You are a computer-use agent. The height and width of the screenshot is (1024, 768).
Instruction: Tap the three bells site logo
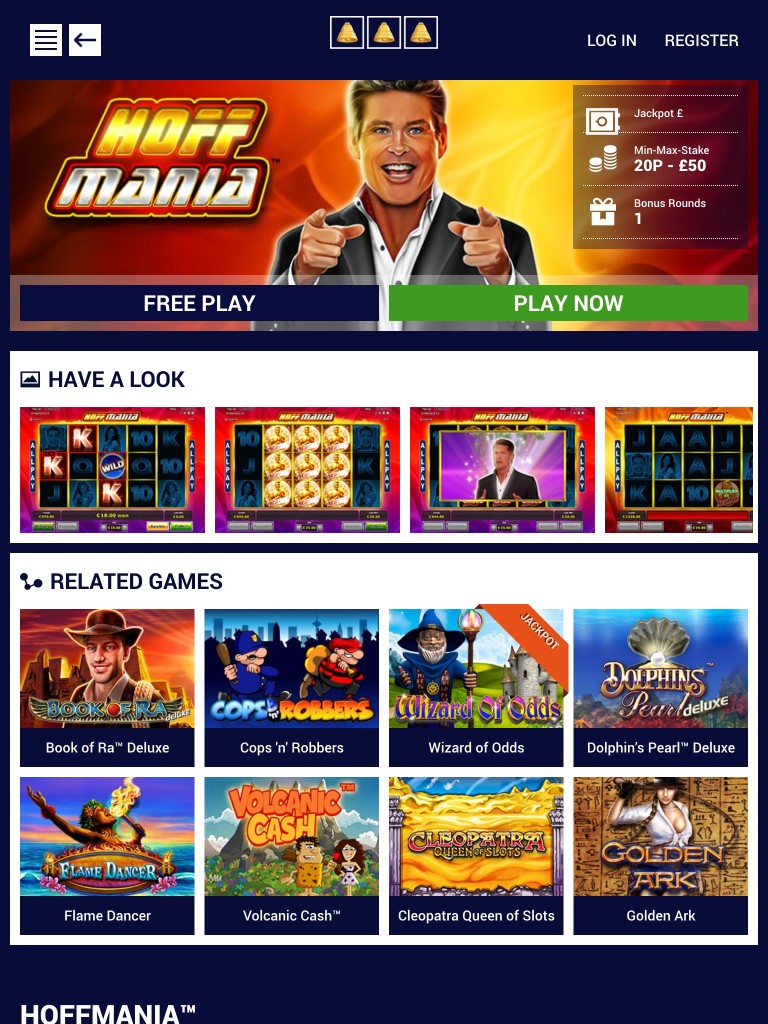tap(384, 33)
